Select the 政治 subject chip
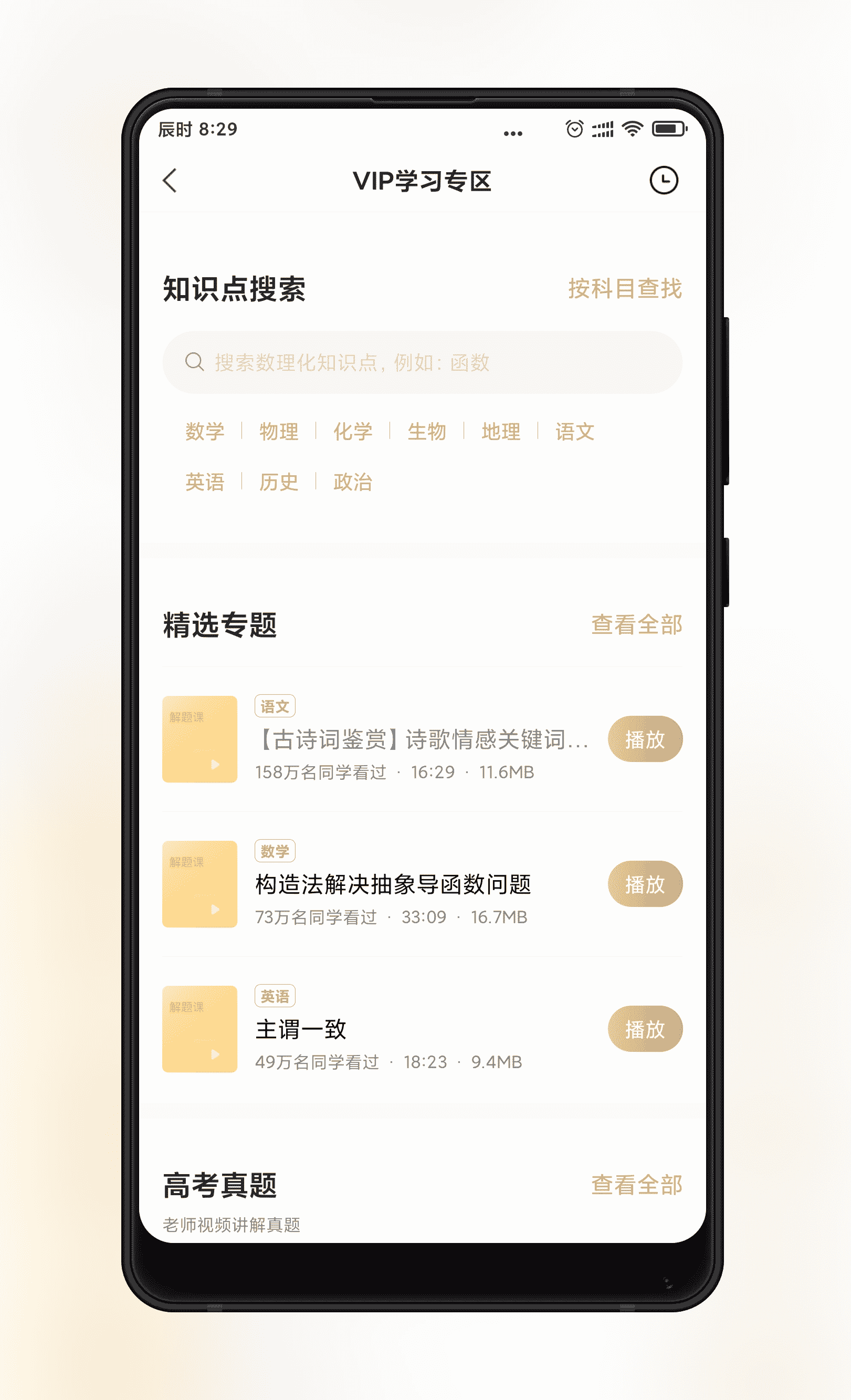Viewport: 851px width, 1400px height. click(x=353, y=482)
